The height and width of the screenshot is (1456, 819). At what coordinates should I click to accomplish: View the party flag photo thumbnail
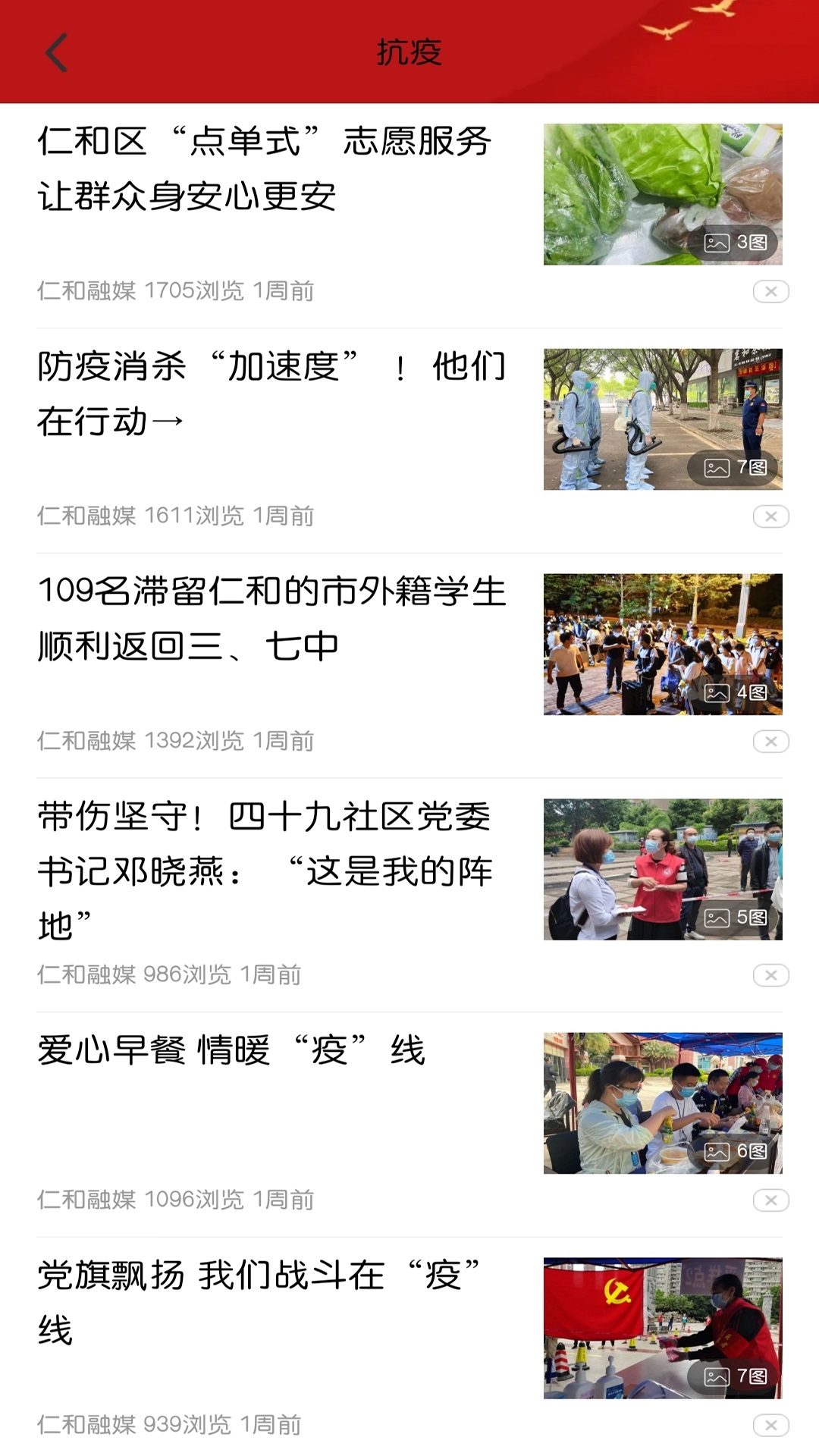point(662,1328)
